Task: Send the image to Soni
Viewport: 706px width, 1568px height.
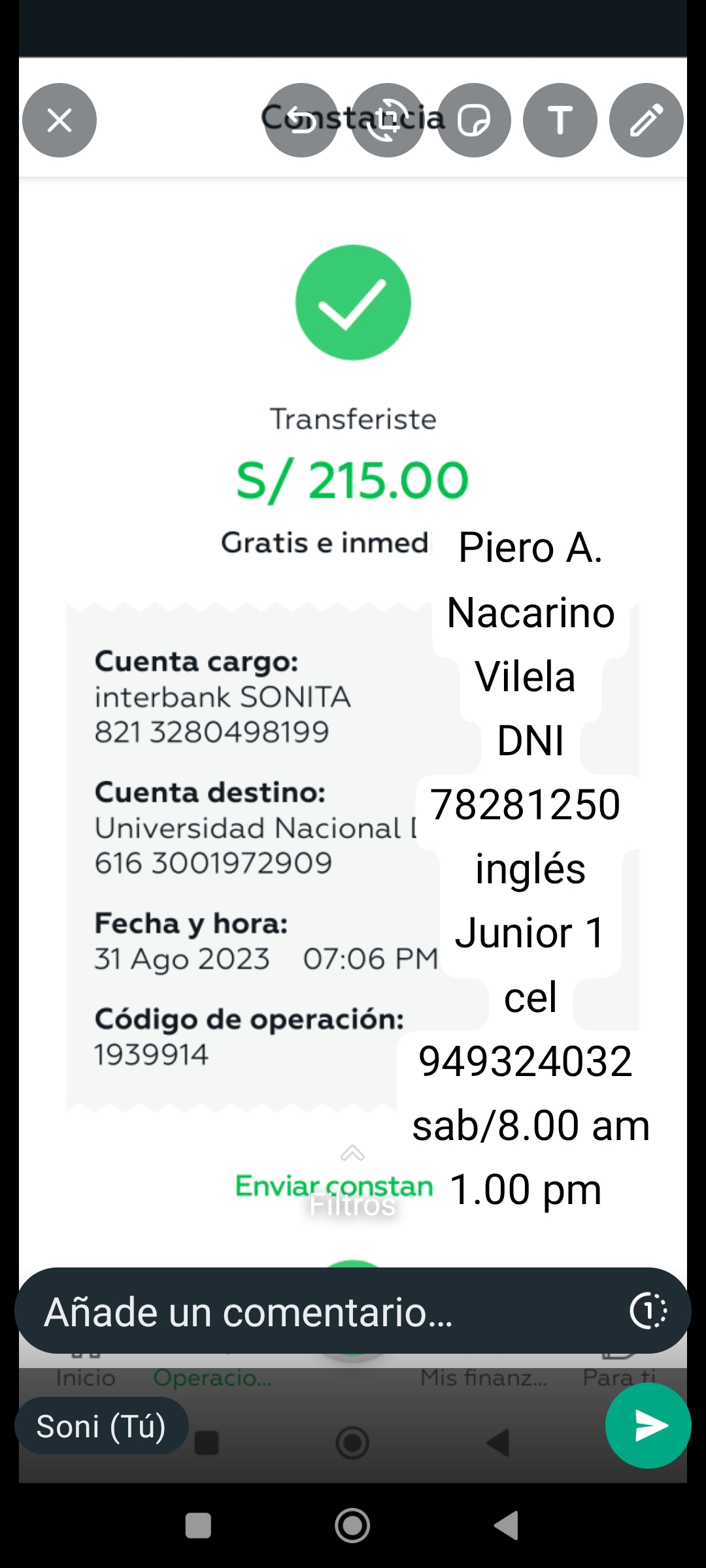Action: point(648,1426)
